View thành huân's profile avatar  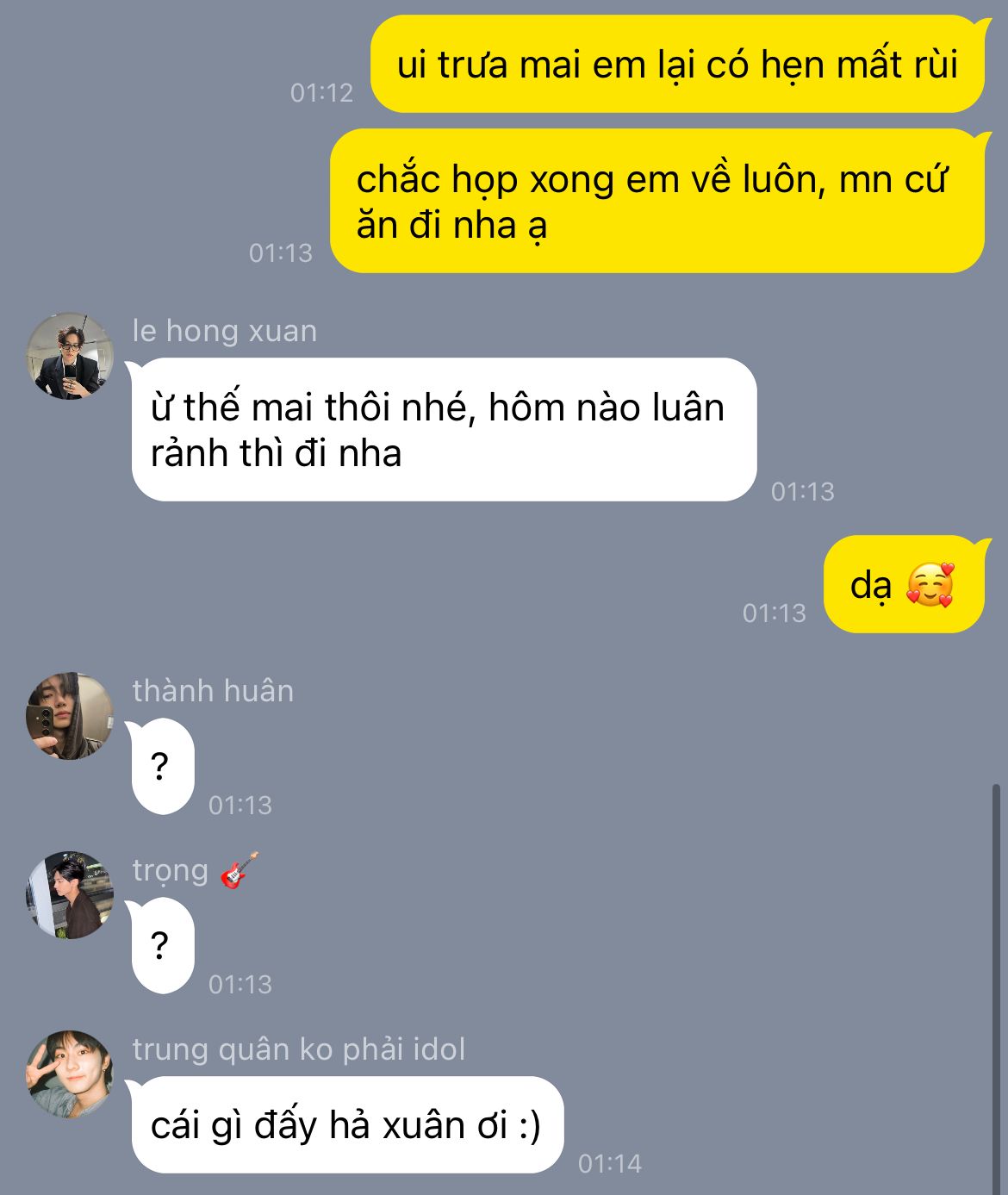coord(70,716)
